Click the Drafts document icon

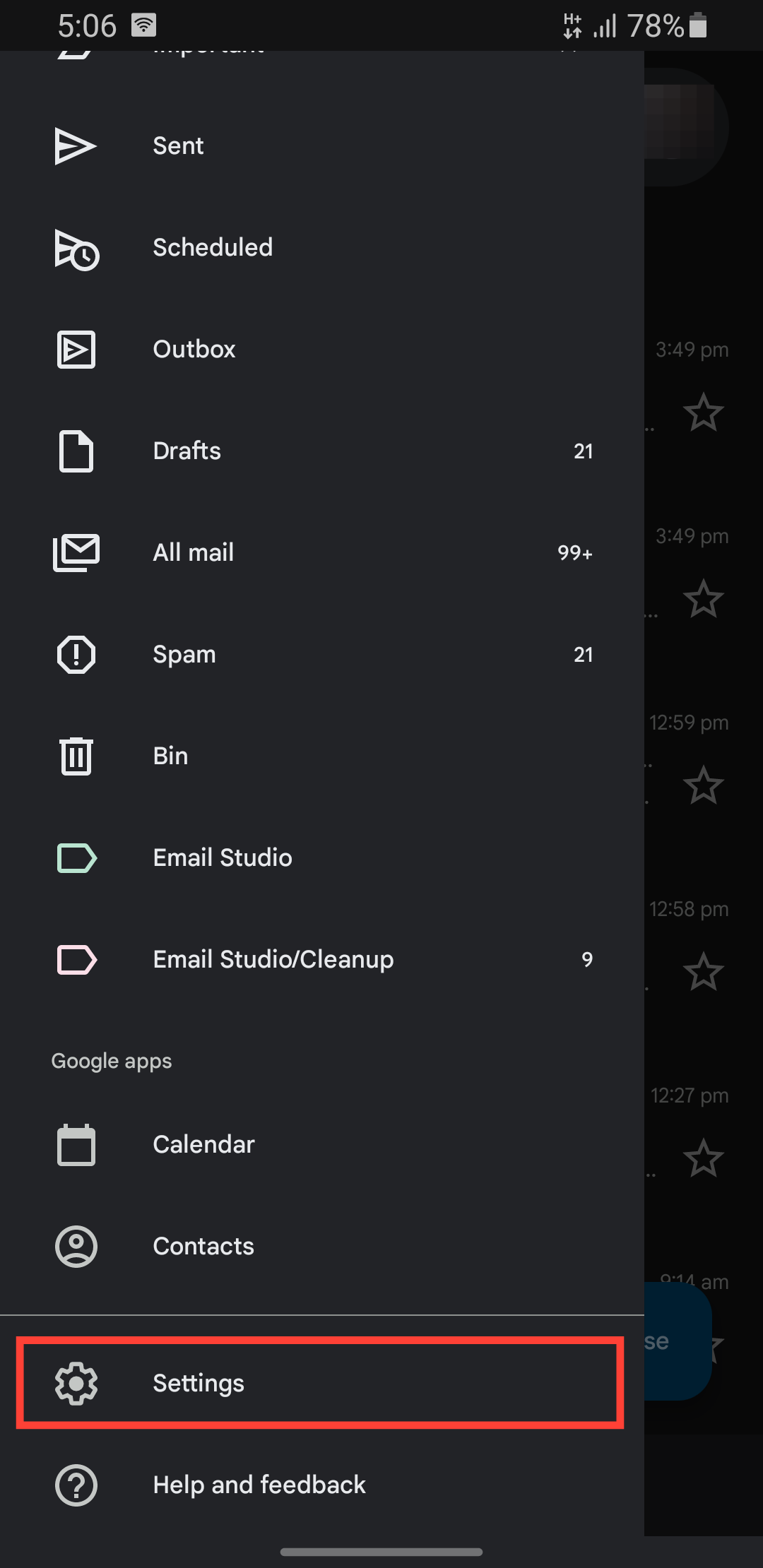coord(76,451)
